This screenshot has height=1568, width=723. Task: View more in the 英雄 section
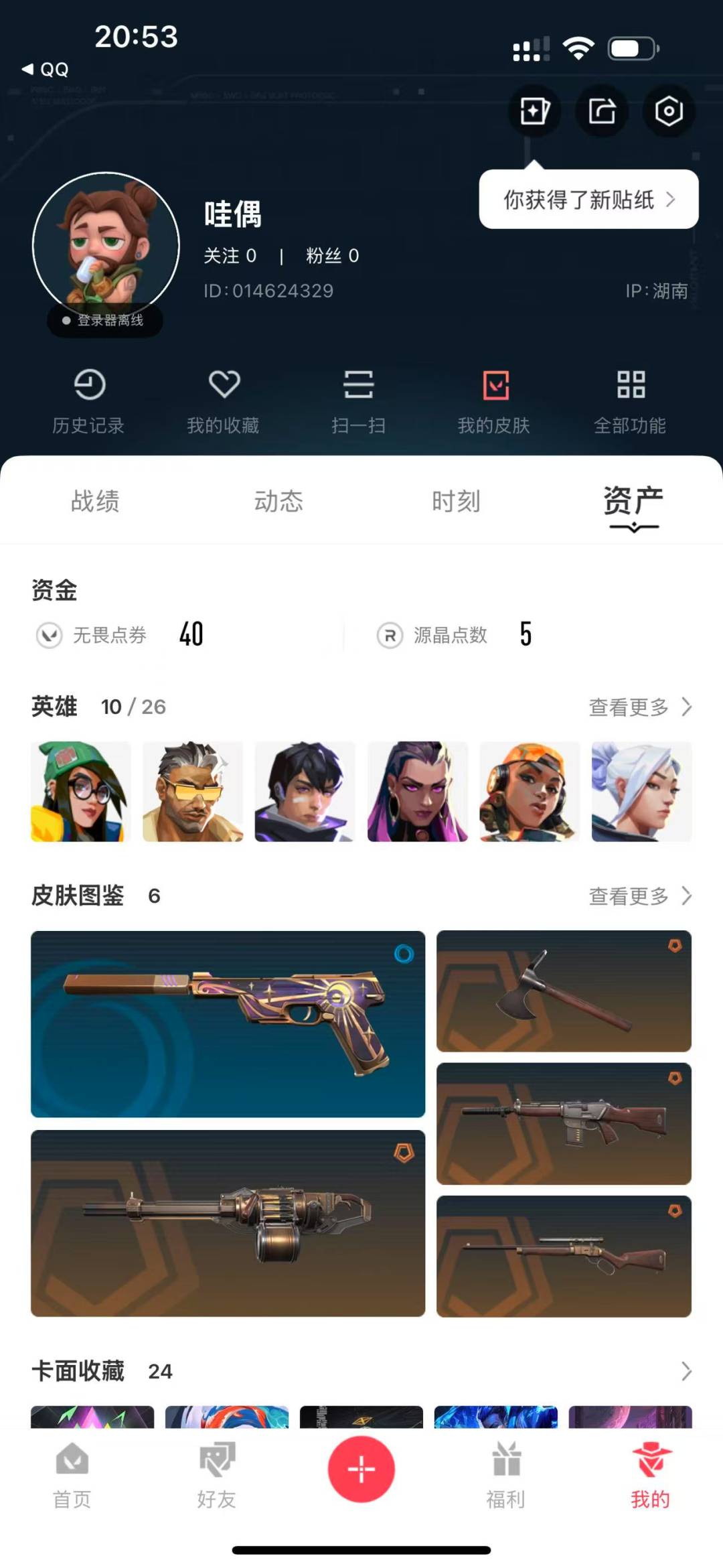pos(639,707)
